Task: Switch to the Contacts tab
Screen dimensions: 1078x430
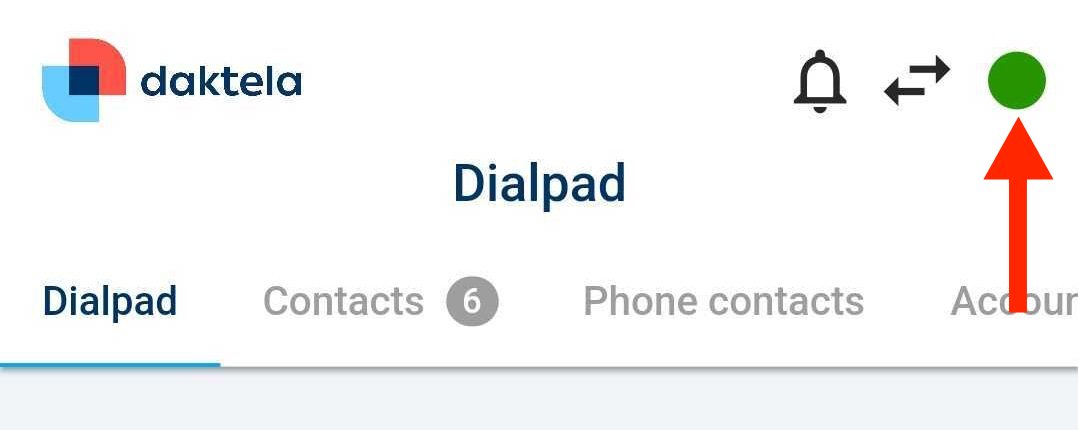Action: (x=378, y=301)
